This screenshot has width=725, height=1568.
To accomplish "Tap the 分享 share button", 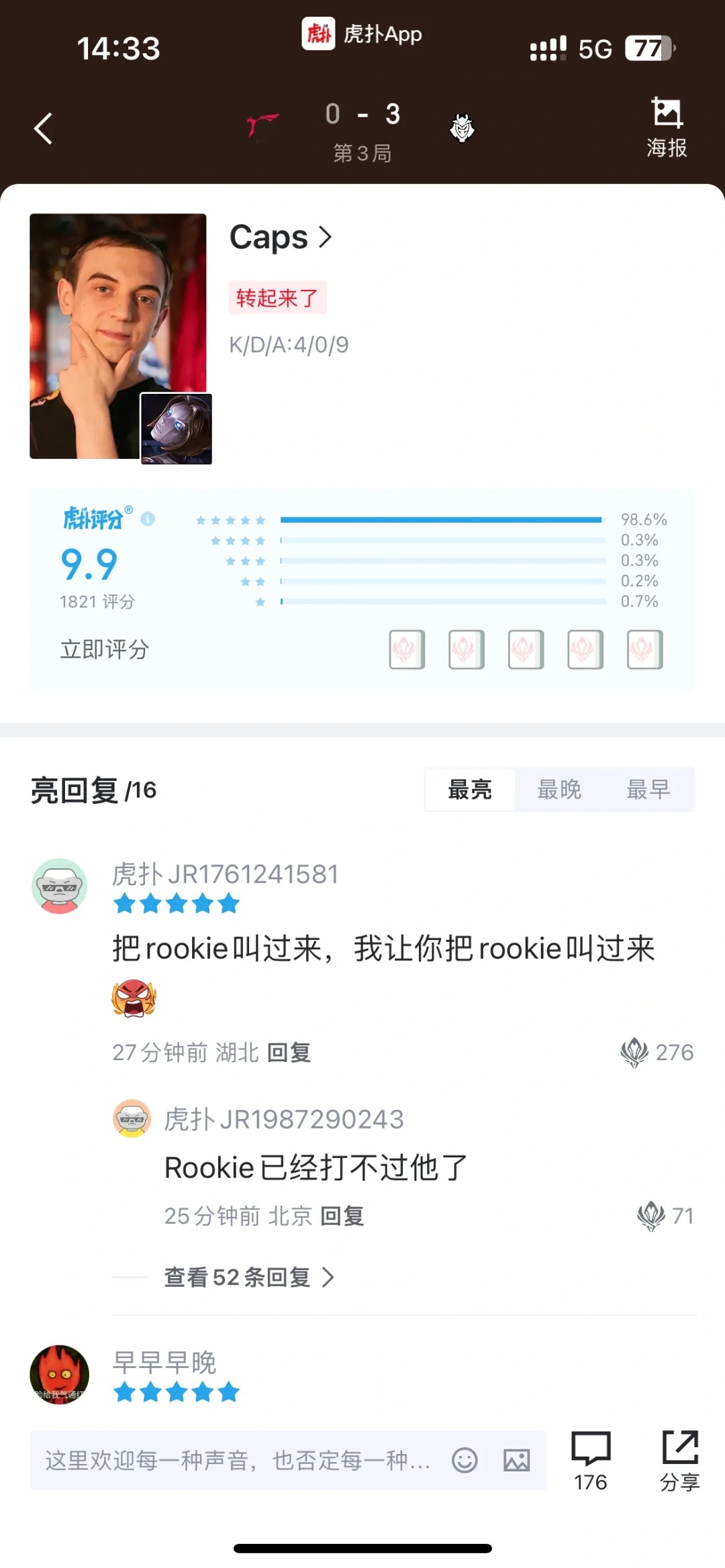I will [680, 1460].
